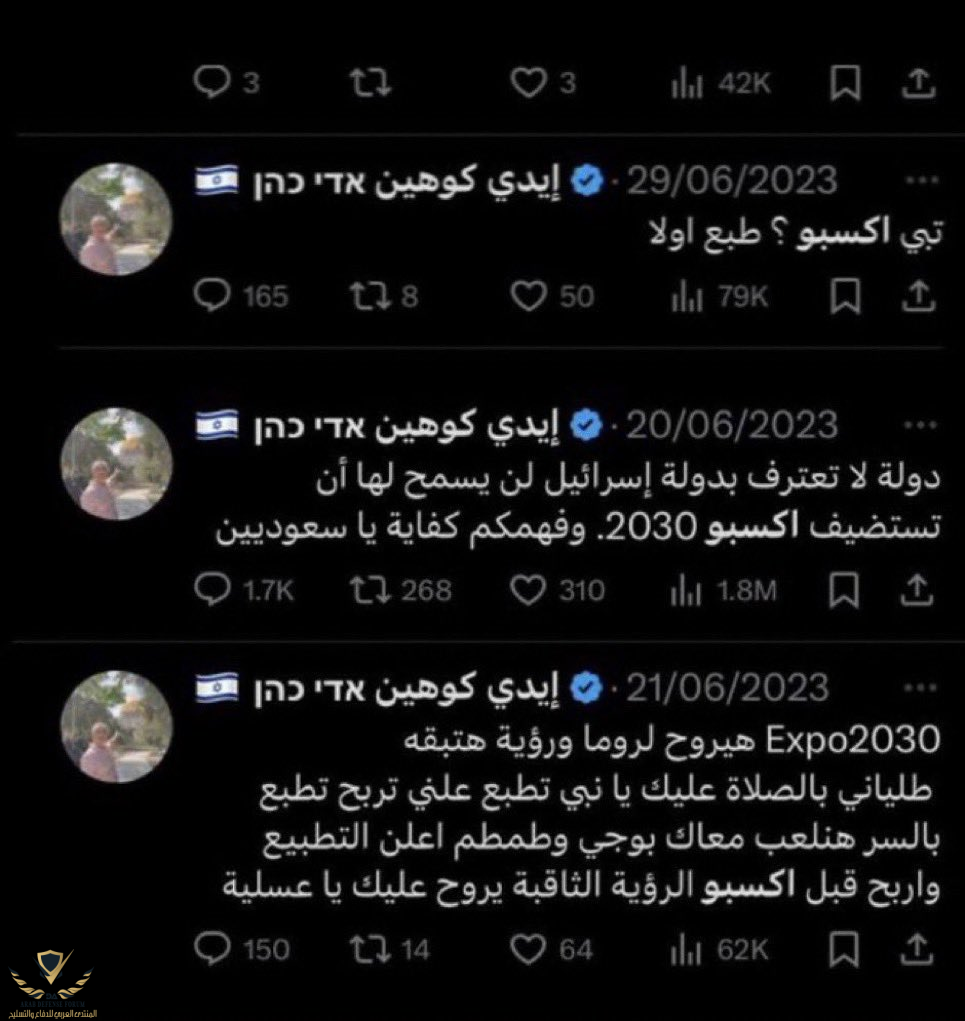This screenshot has height=1021, width=965.
Task: Share the top tweet with 42K views
Action: (x=916, y=85)
